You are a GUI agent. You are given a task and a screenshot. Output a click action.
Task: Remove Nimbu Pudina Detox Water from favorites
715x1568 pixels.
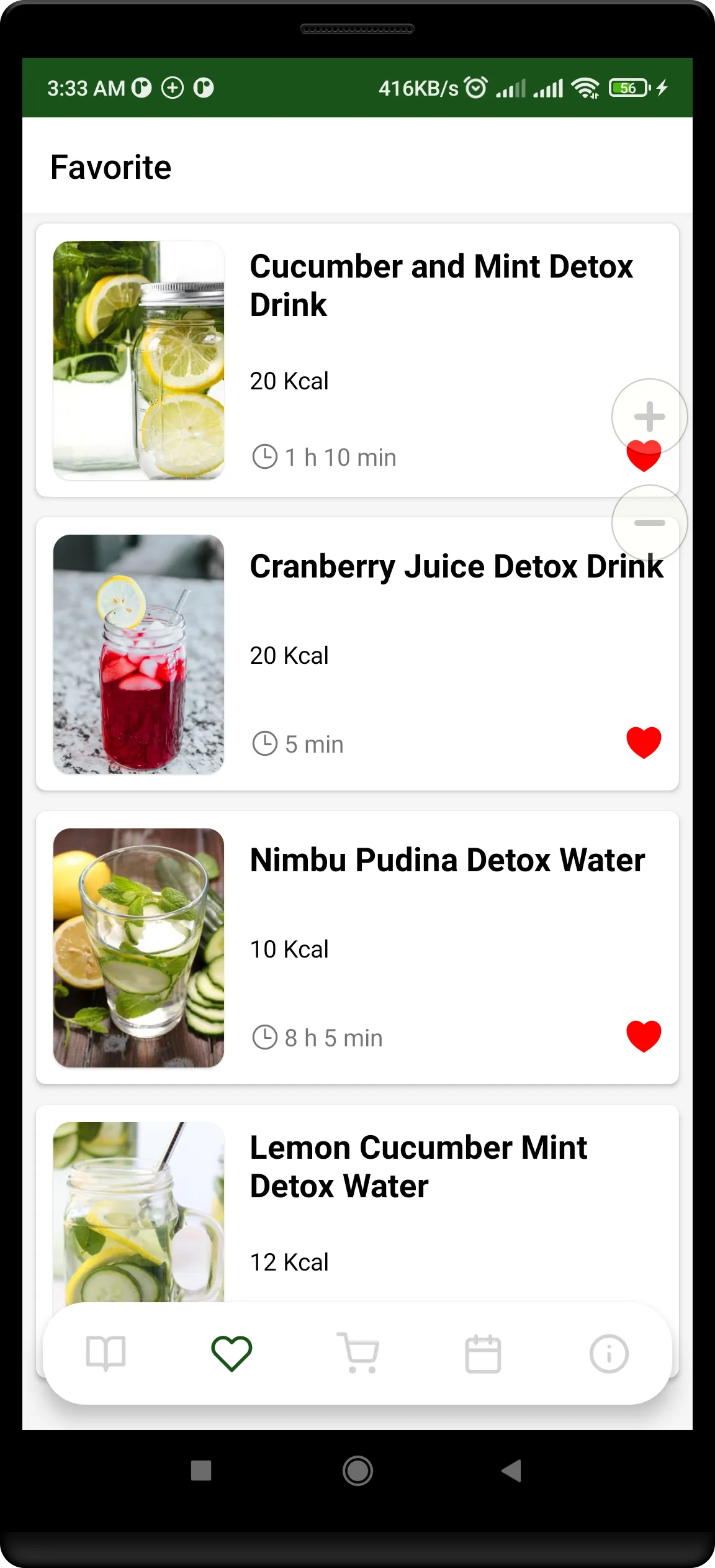[644, 1036]
